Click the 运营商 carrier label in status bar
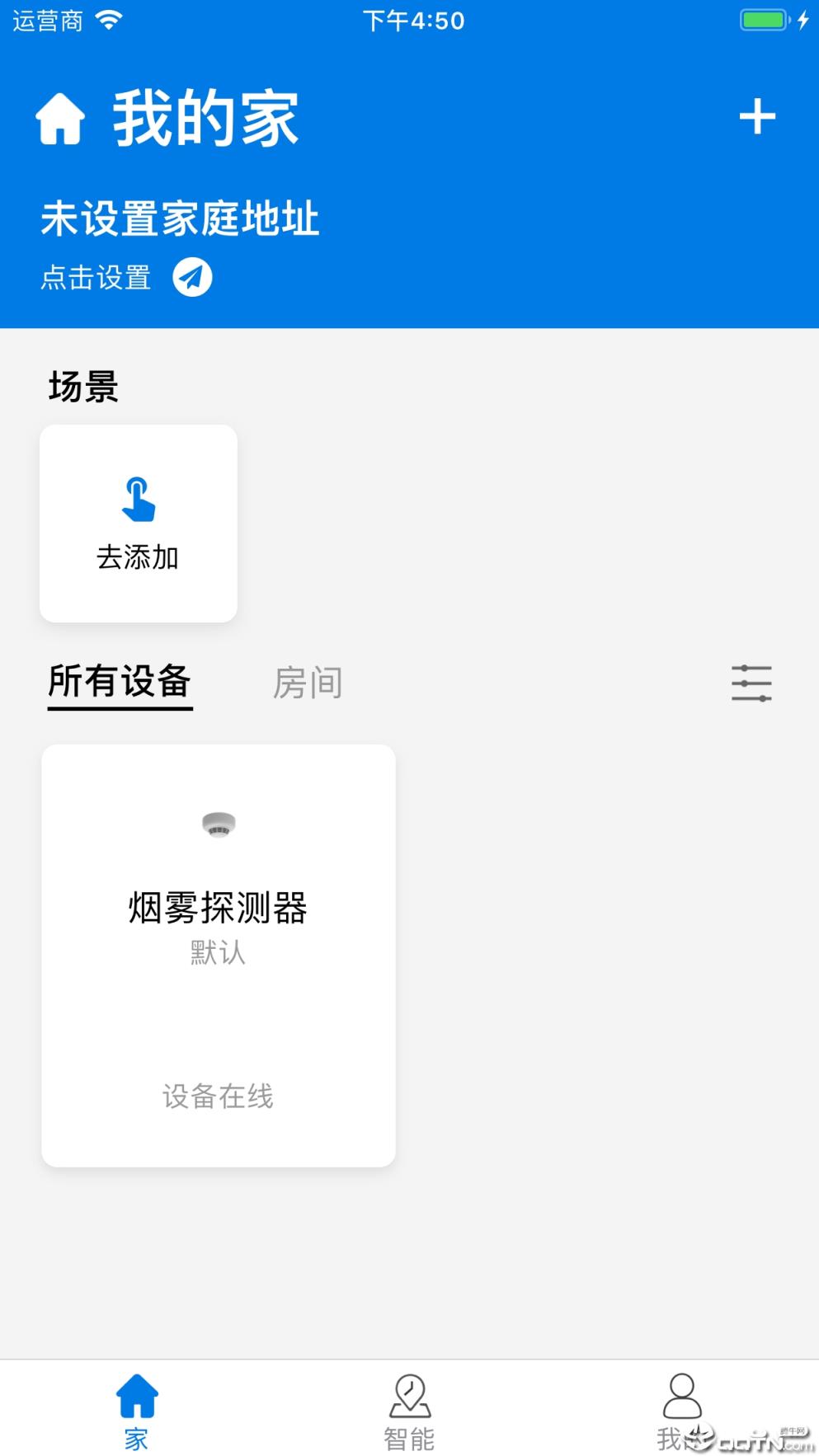The width and height of the screenshot is (819, 1456). point(45,20)
